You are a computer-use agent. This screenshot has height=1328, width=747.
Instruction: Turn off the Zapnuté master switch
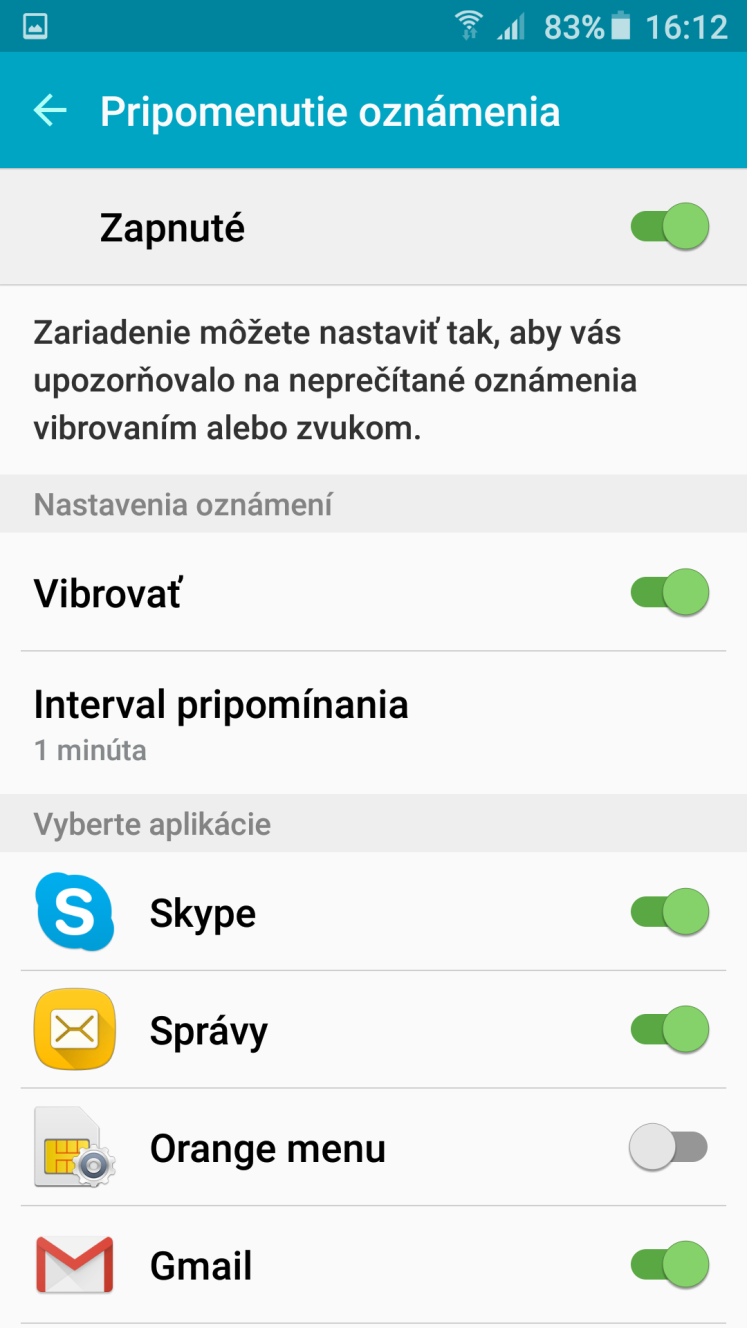[669, 227]
